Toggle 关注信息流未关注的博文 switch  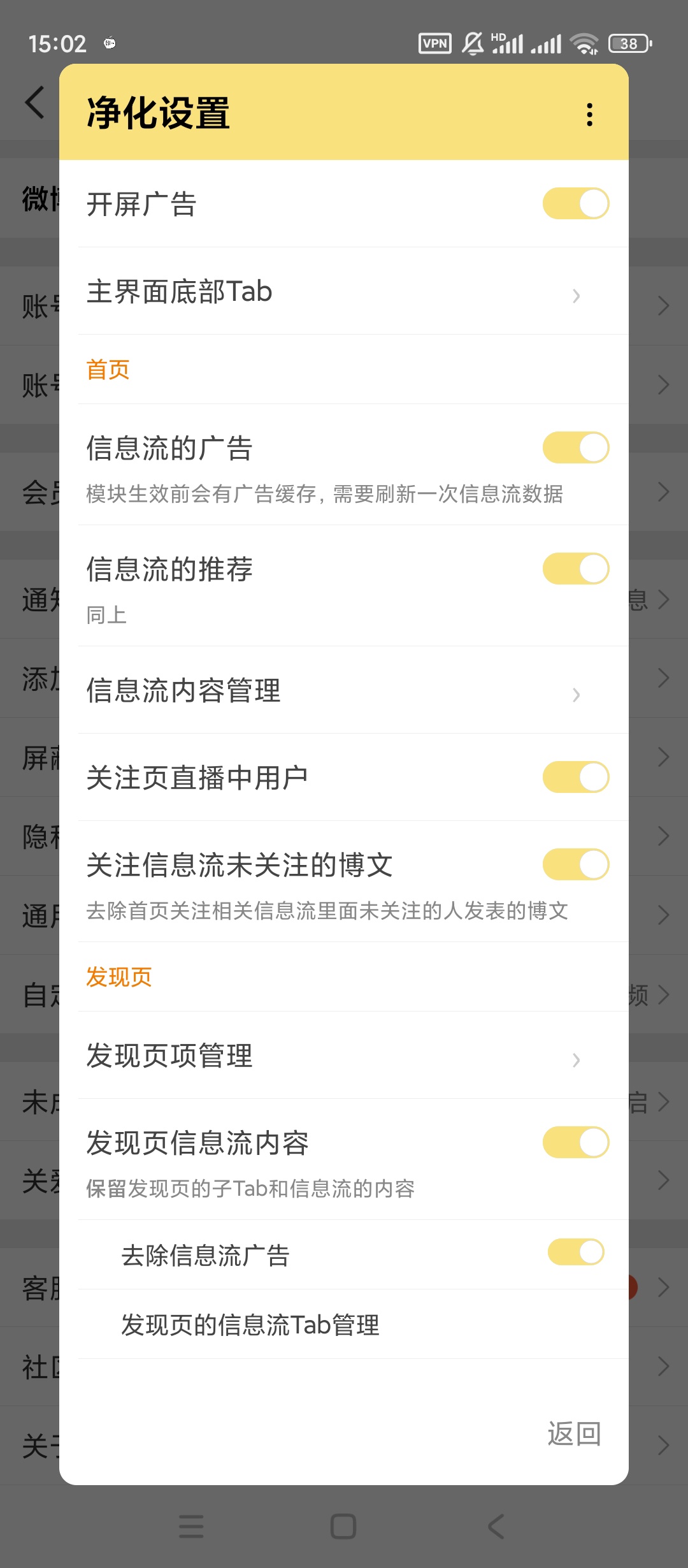[575, 865]
